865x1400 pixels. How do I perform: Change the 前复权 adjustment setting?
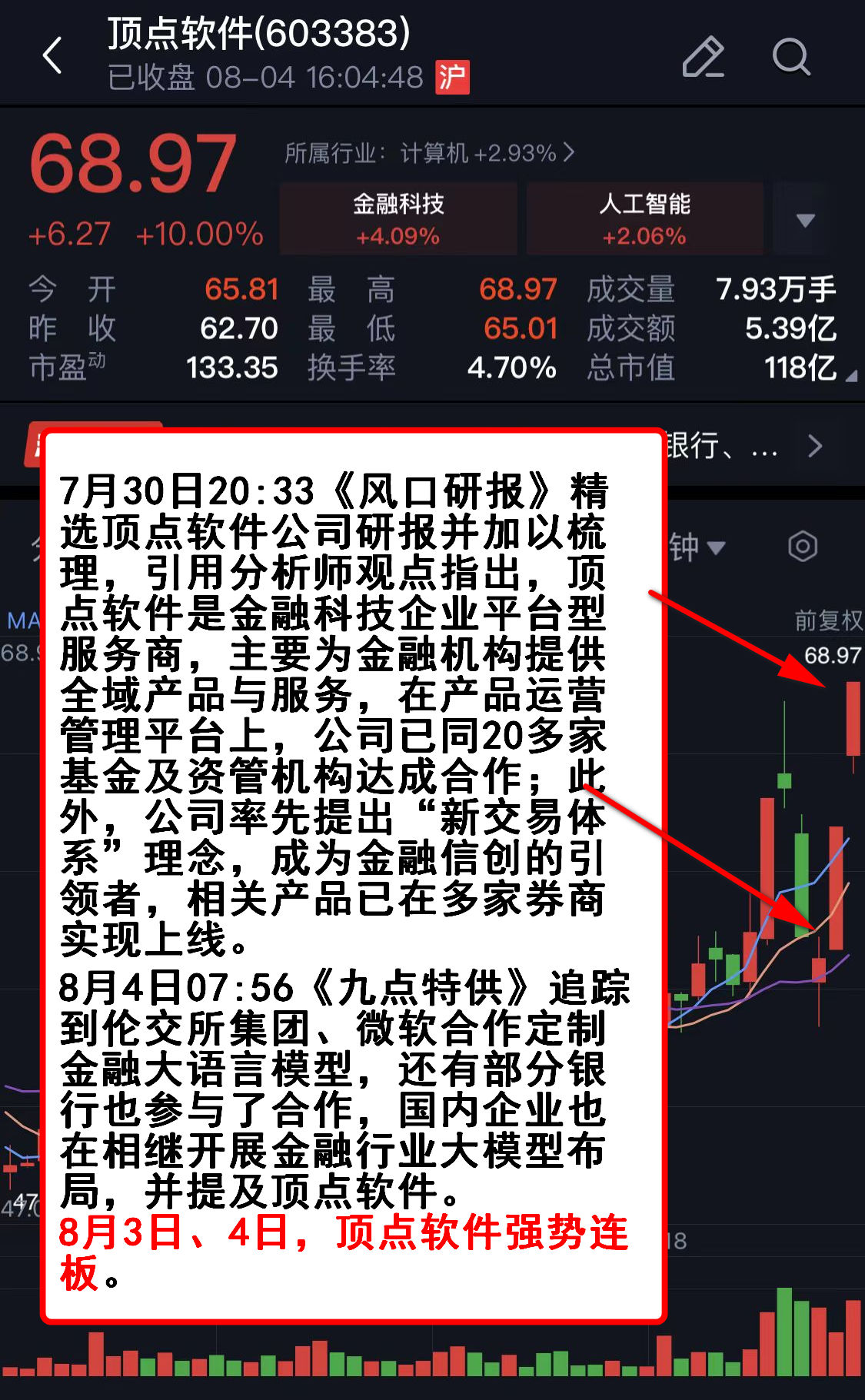pyautogui.click(x=828, y=620)
